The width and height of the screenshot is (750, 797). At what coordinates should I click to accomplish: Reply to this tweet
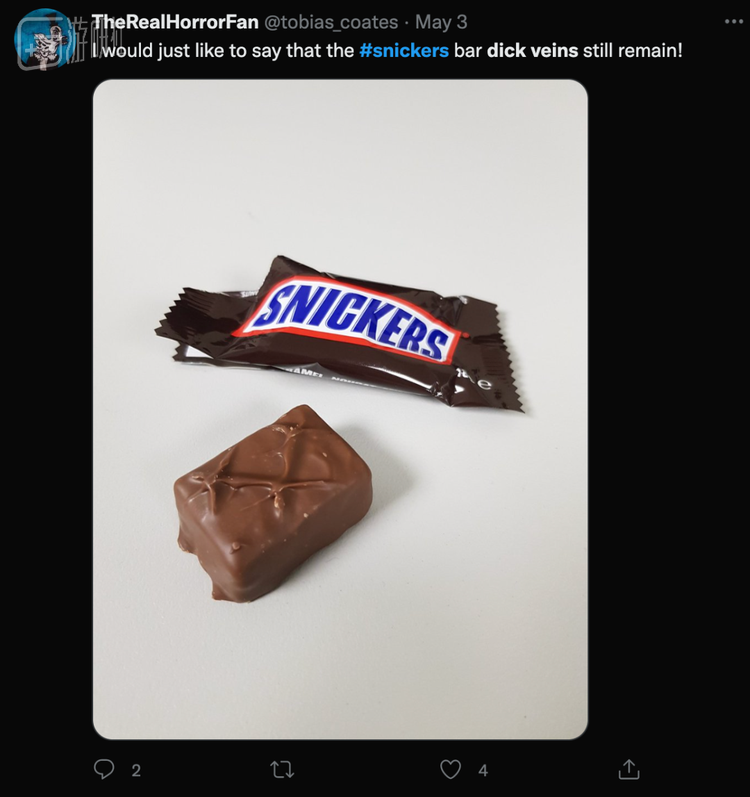[x=105, y=769]
